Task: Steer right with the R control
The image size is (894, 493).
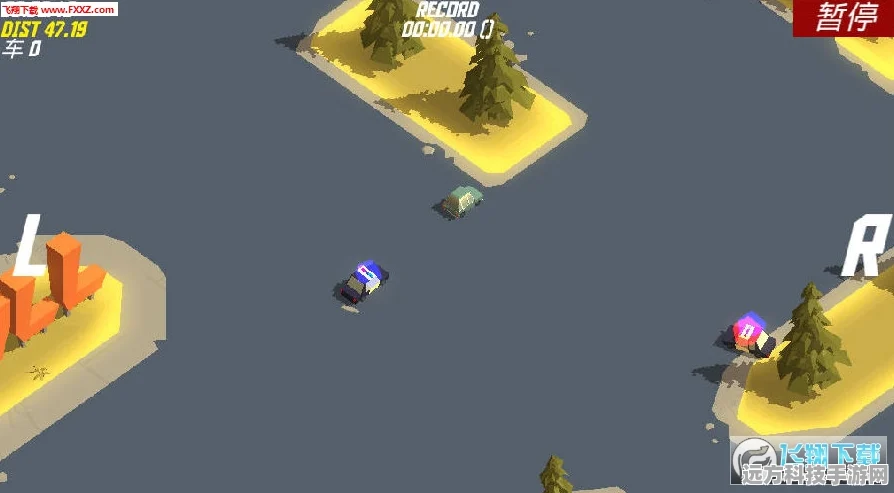Action: (866, 247)
